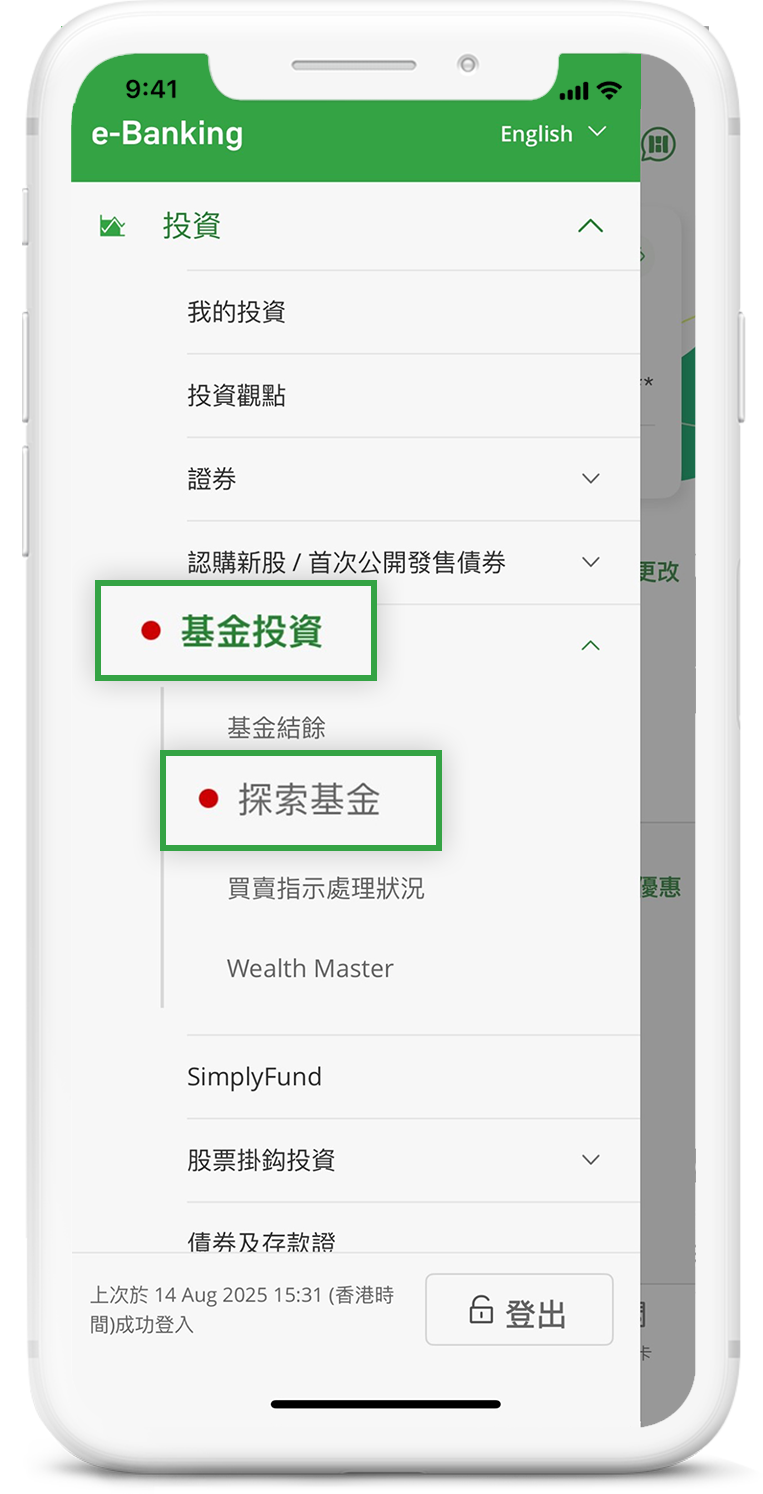This screenshot has height=1494, width=763.
Task: Expand the 證券 submenu
Action: click(590, 479)
